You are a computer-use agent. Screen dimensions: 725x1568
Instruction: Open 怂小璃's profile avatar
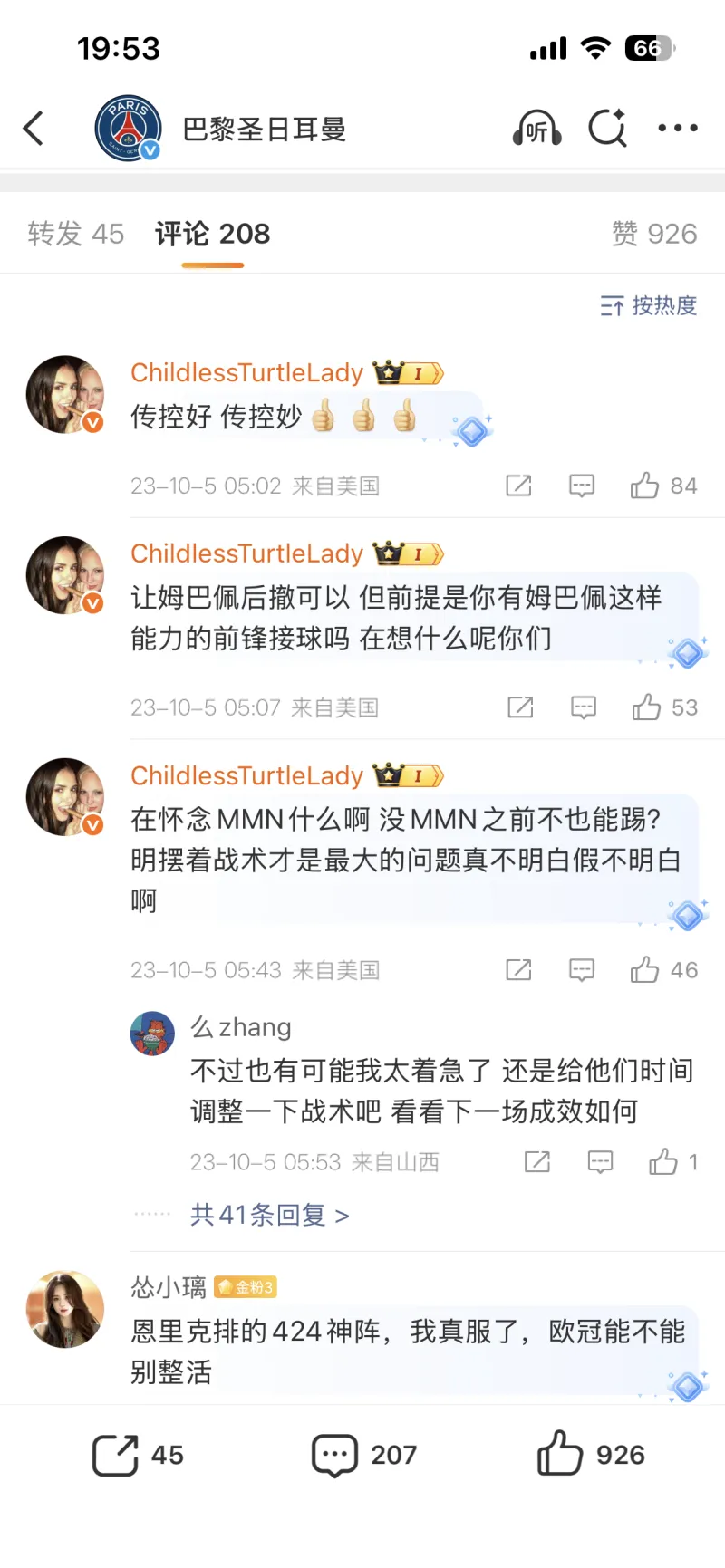tap(65, 1309)
